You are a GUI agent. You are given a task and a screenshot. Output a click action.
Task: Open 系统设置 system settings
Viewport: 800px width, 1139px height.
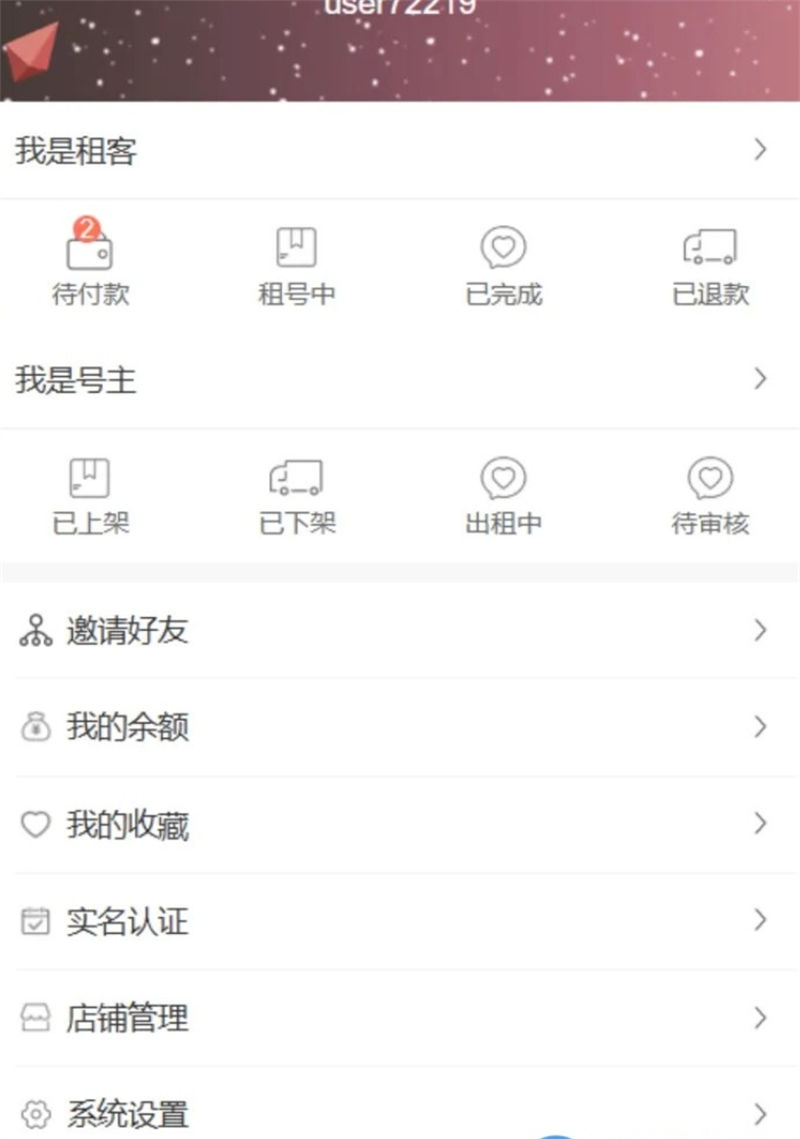(400, 1112)
